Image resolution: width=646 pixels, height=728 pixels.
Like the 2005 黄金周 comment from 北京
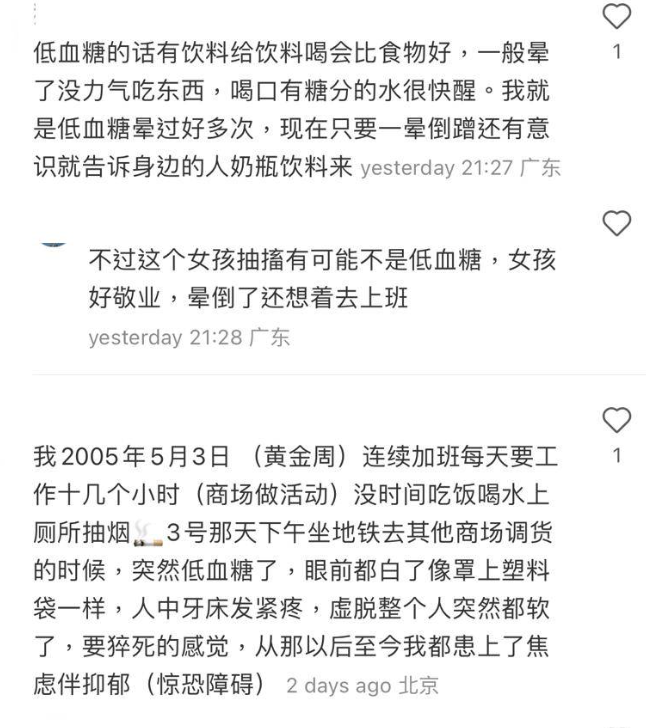pos(619,420)
